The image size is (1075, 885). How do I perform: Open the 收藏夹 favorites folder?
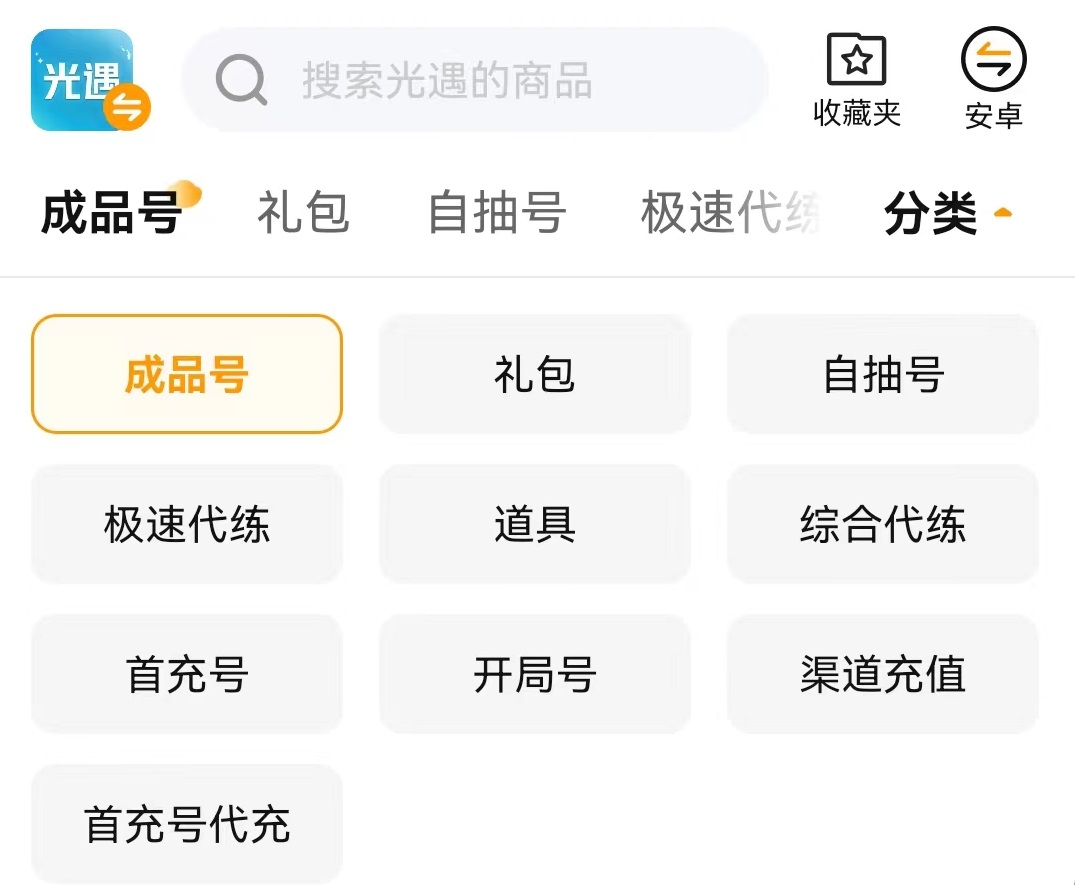click(x=857, y=80)
